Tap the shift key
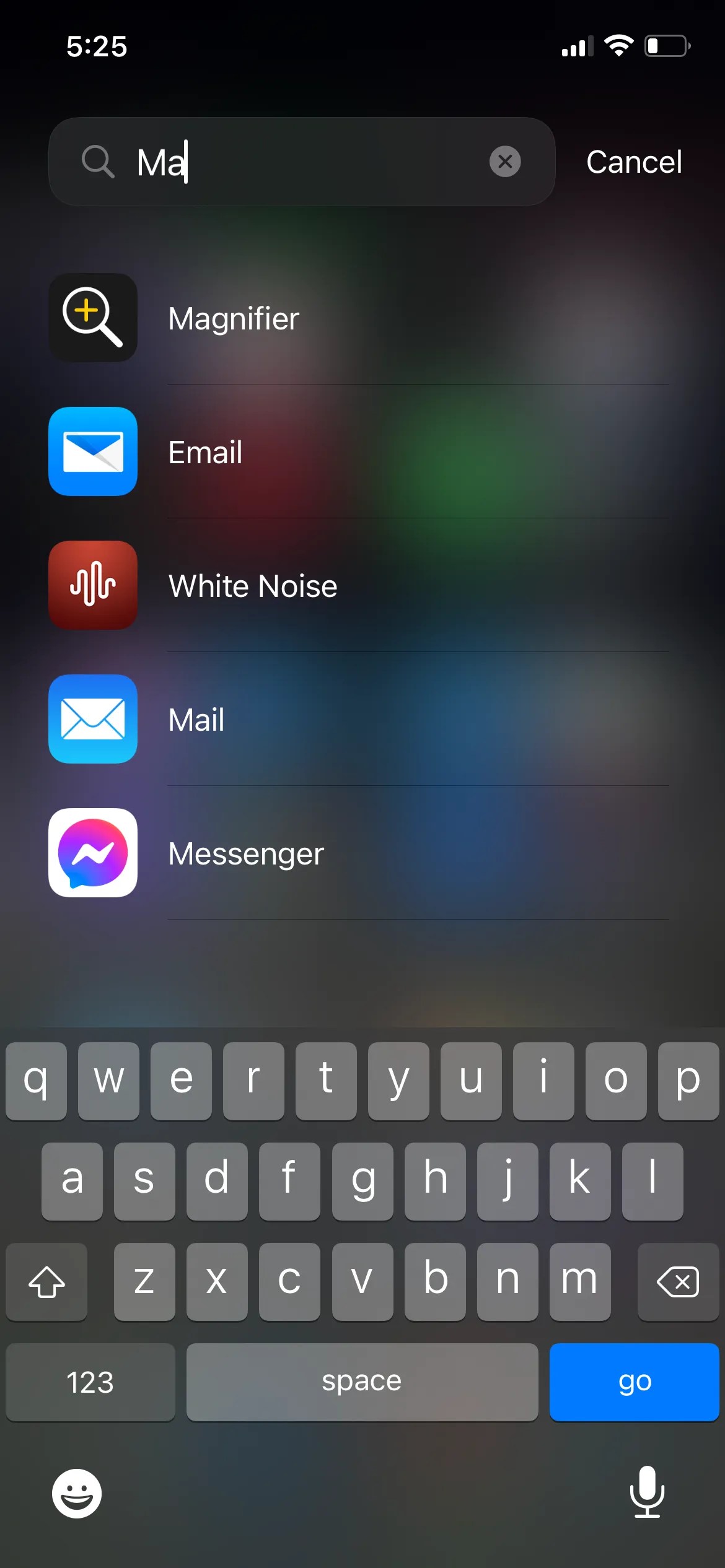This screenshot has height=1568, width=725. [x=46, y=1281]
